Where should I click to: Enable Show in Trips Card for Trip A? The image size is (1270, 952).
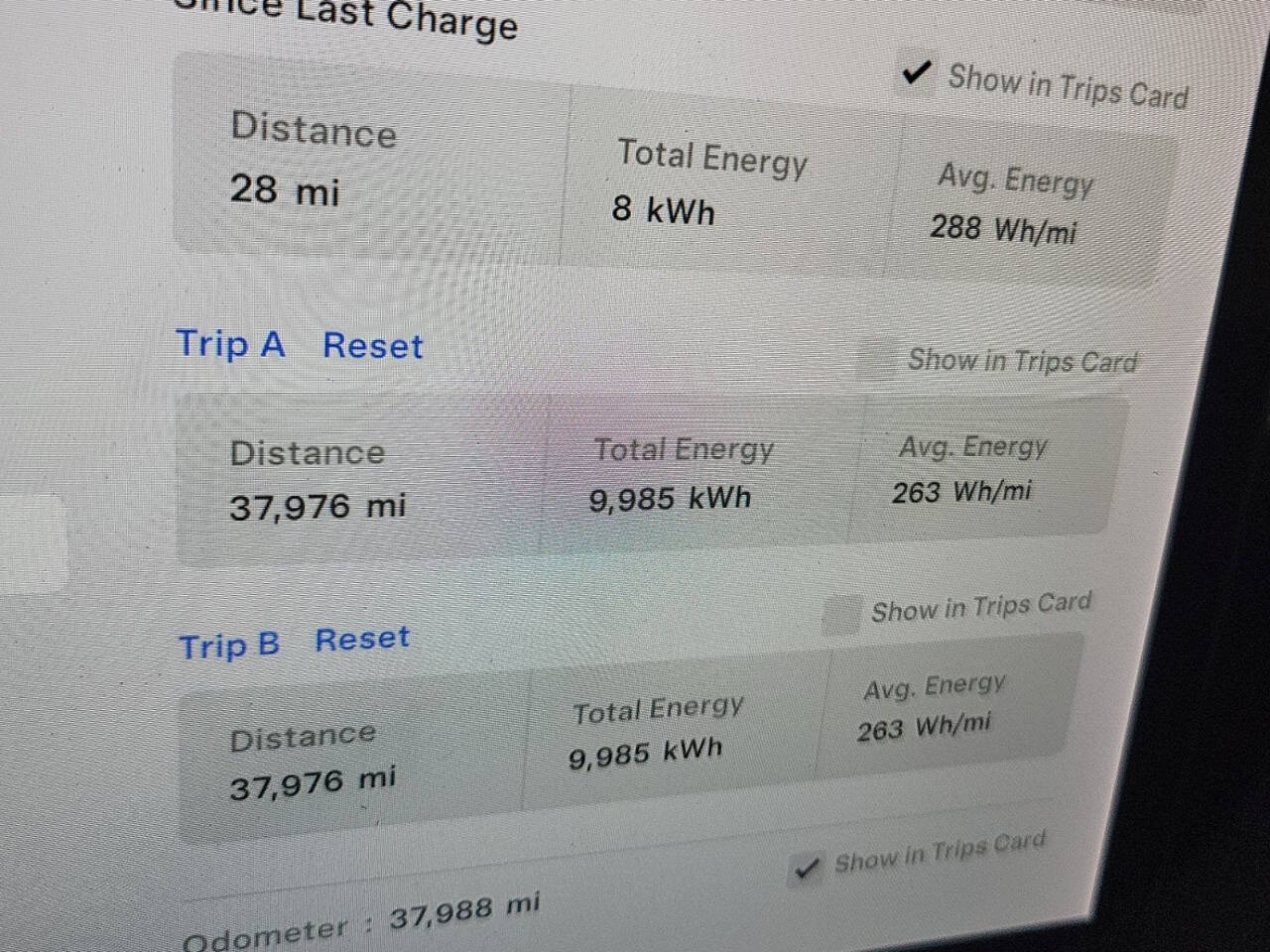point(876,359)
